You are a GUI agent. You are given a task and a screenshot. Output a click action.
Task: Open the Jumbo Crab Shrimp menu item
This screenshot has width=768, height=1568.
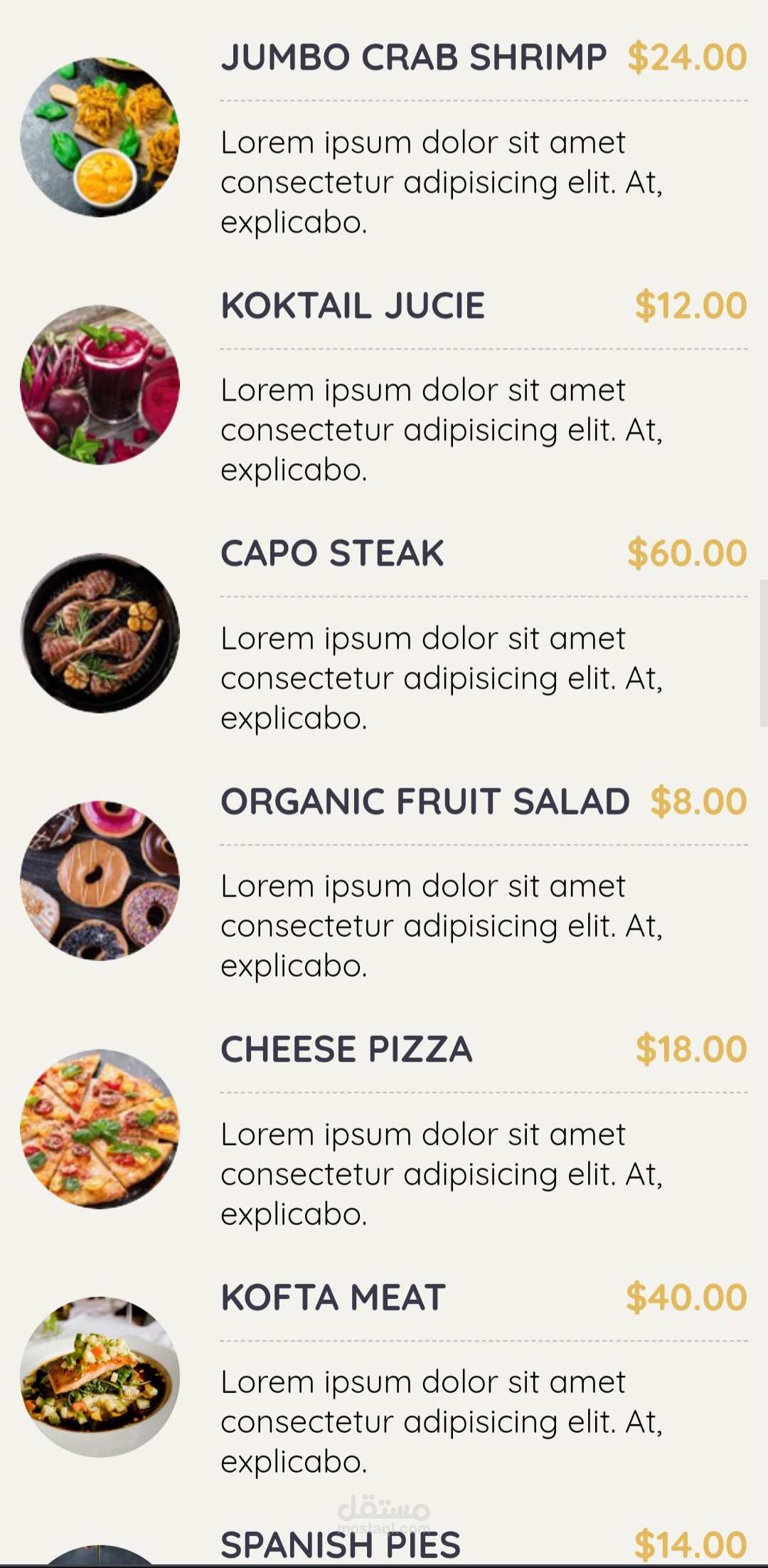(413, 58)
